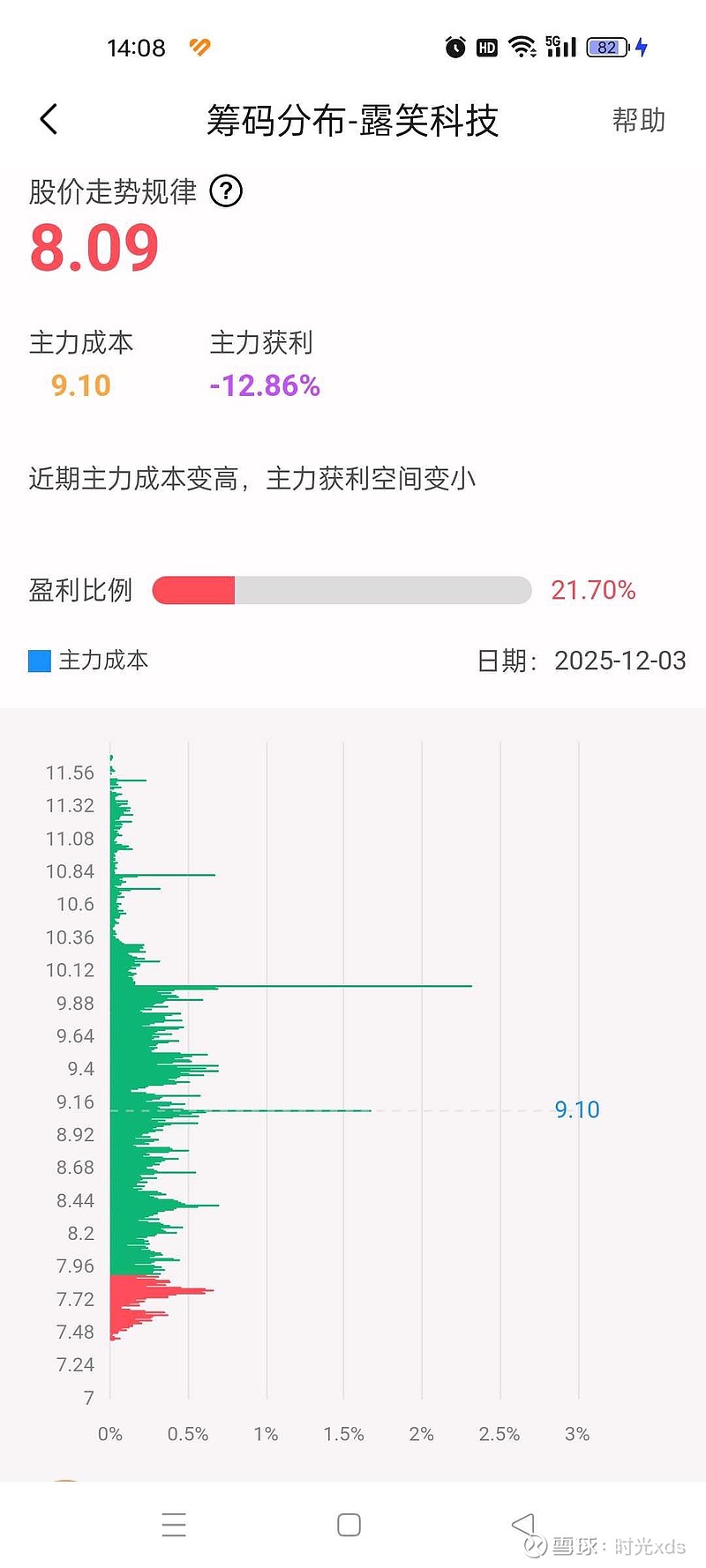Tap the triangle back navigation button
This screenshot has width=706, height=1568.
[522, 1521]
